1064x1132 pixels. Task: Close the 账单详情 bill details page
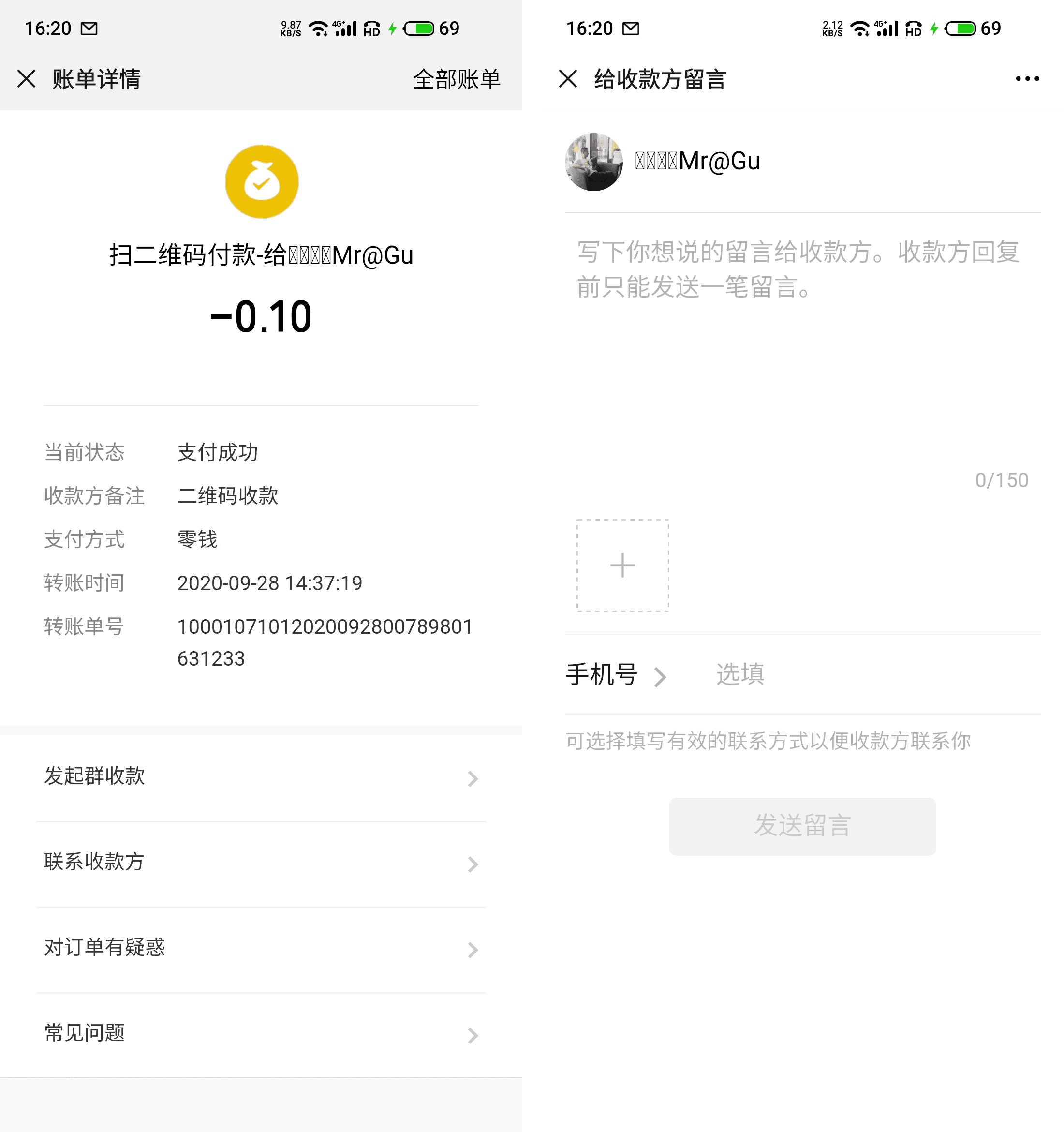tap(26, 78)
